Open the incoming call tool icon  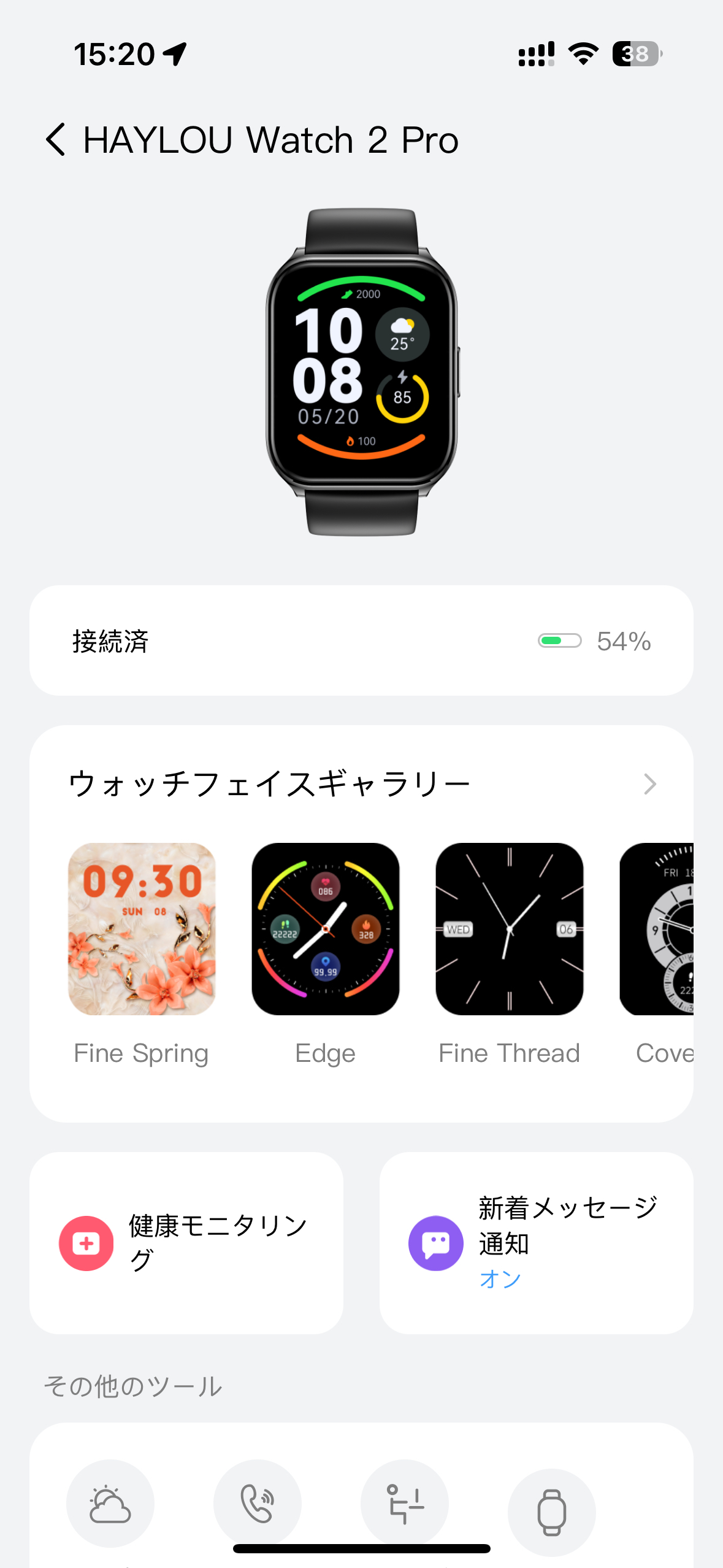click(x=258, y=1503)
